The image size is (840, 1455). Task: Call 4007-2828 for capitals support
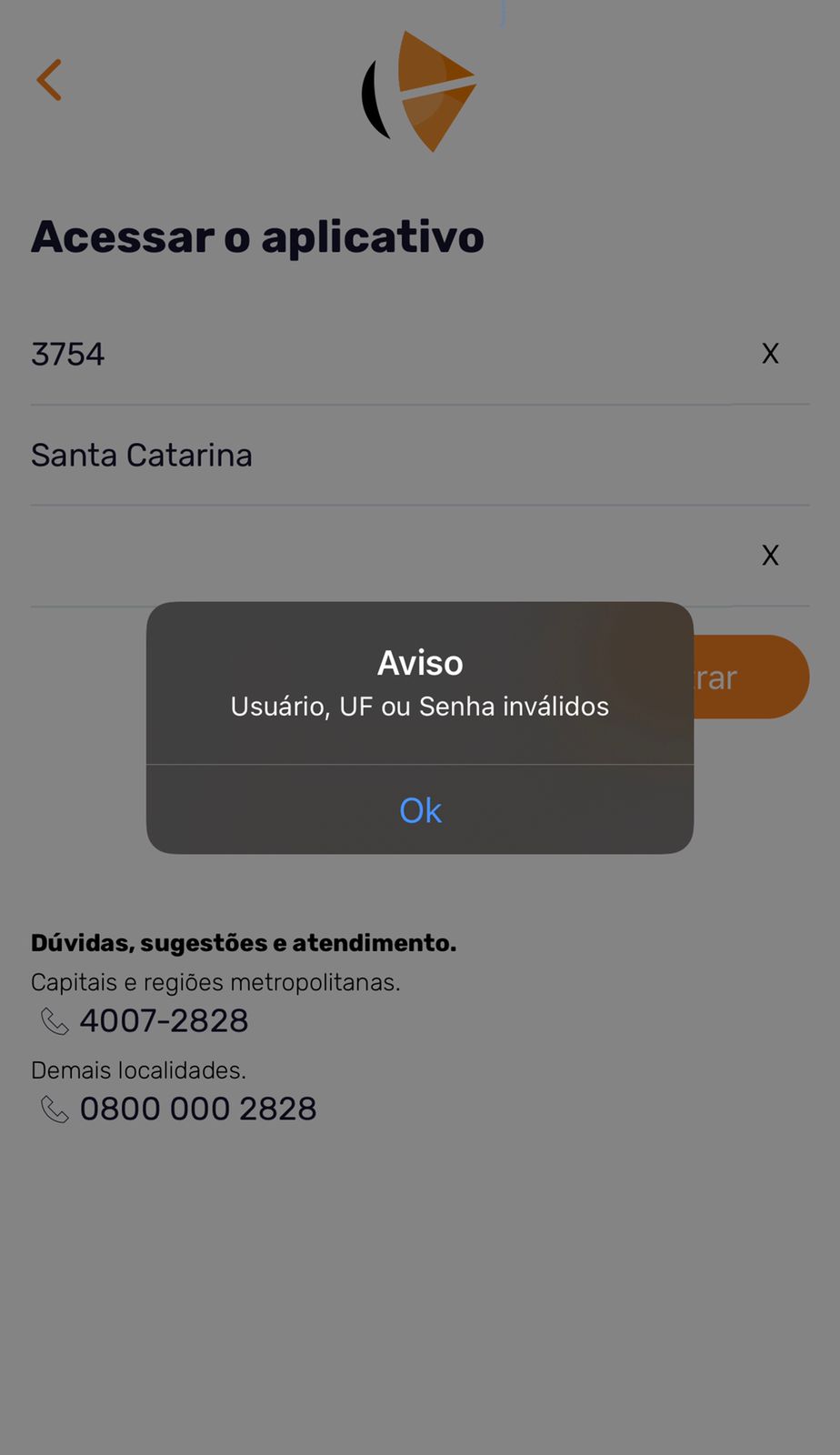pyautogui.click(x=164, y=1020)
